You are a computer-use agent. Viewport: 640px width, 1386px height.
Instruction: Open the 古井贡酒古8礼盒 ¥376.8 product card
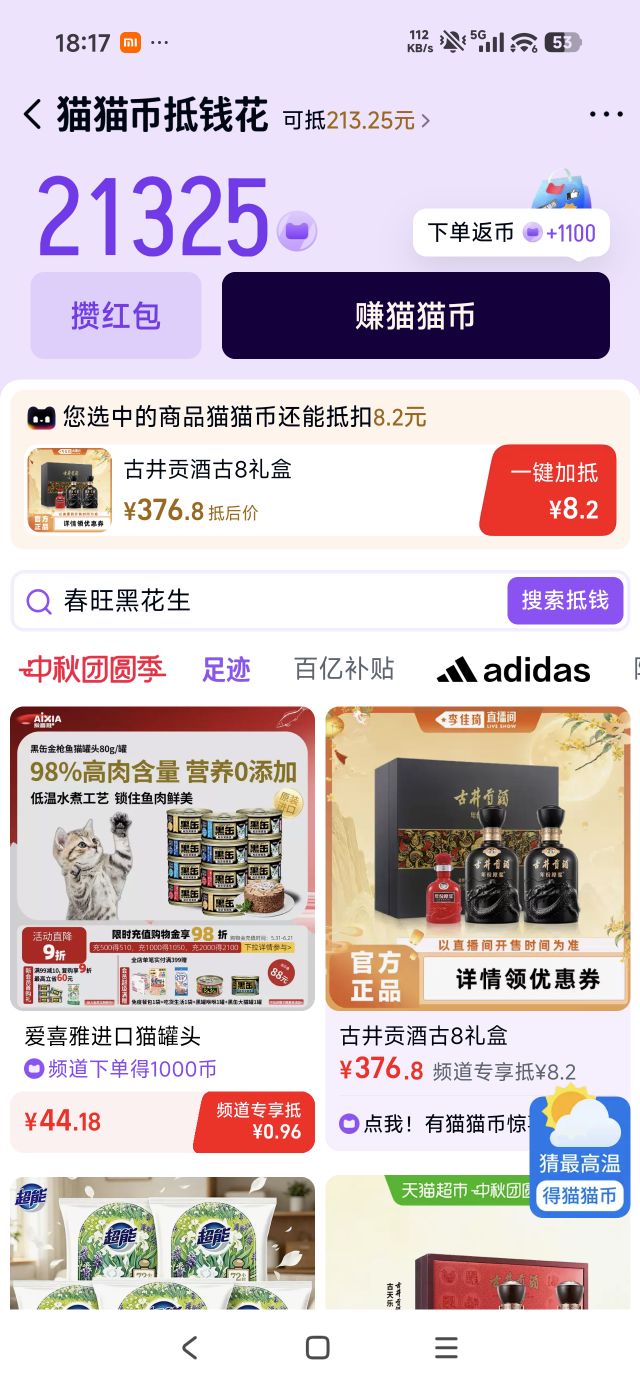pos(478,928)
